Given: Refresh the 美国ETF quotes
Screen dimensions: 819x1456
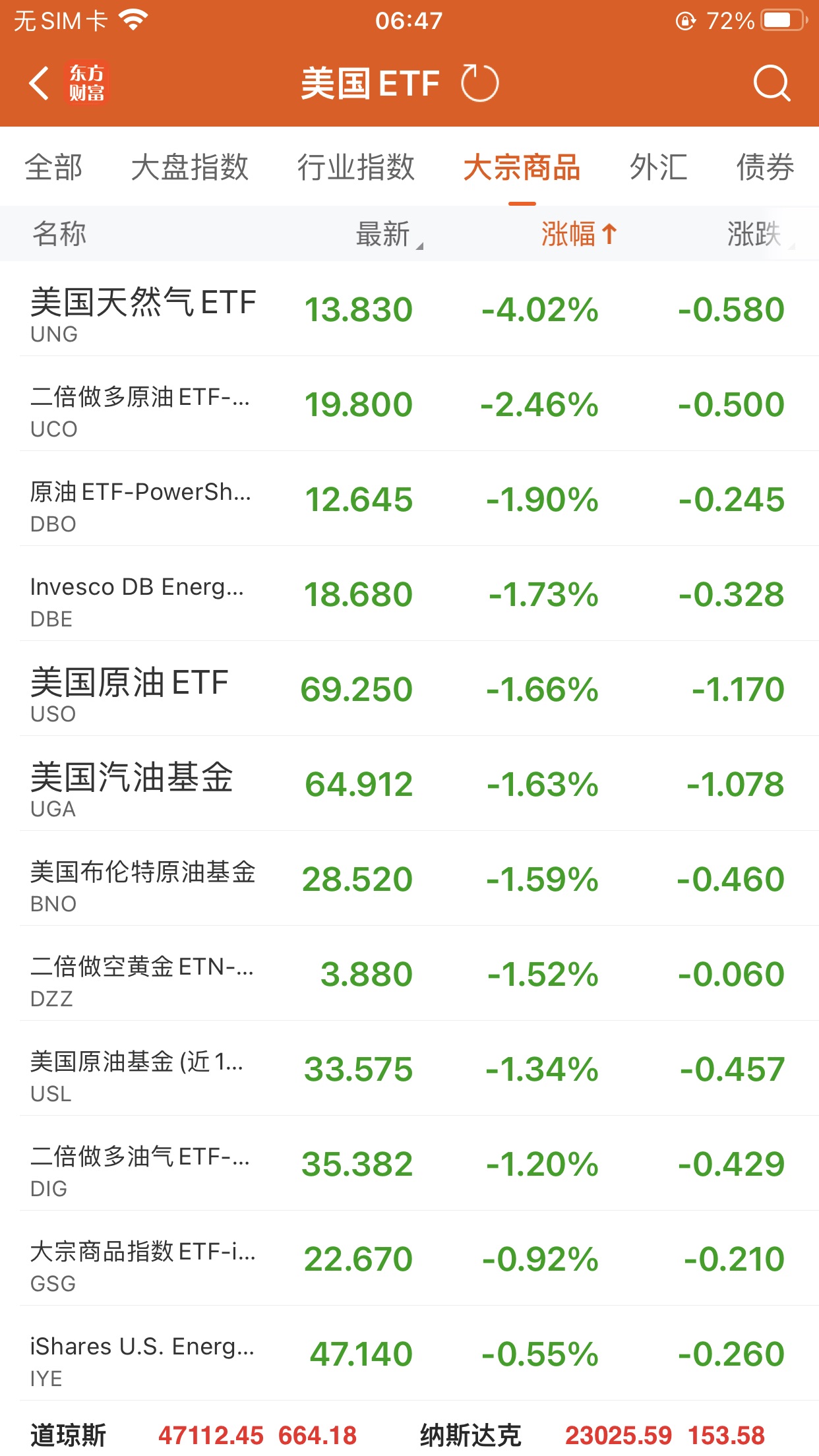Looking at the screenshot, I should 479,84.
